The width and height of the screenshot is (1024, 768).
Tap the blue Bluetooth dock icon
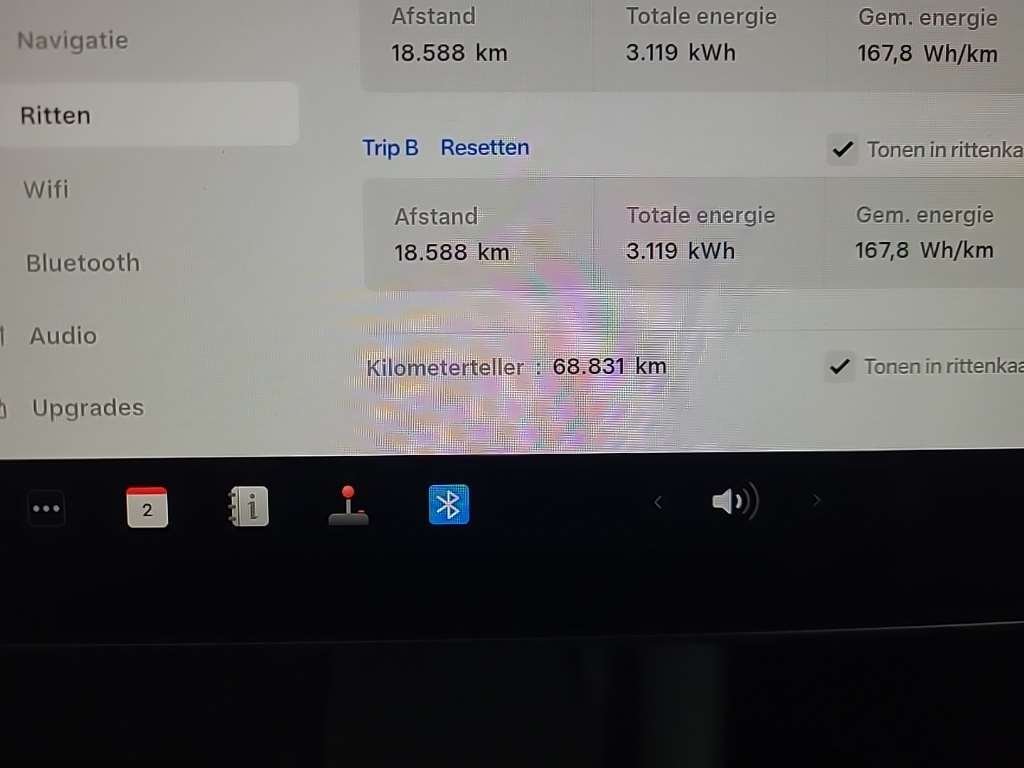tap(449, 505)
